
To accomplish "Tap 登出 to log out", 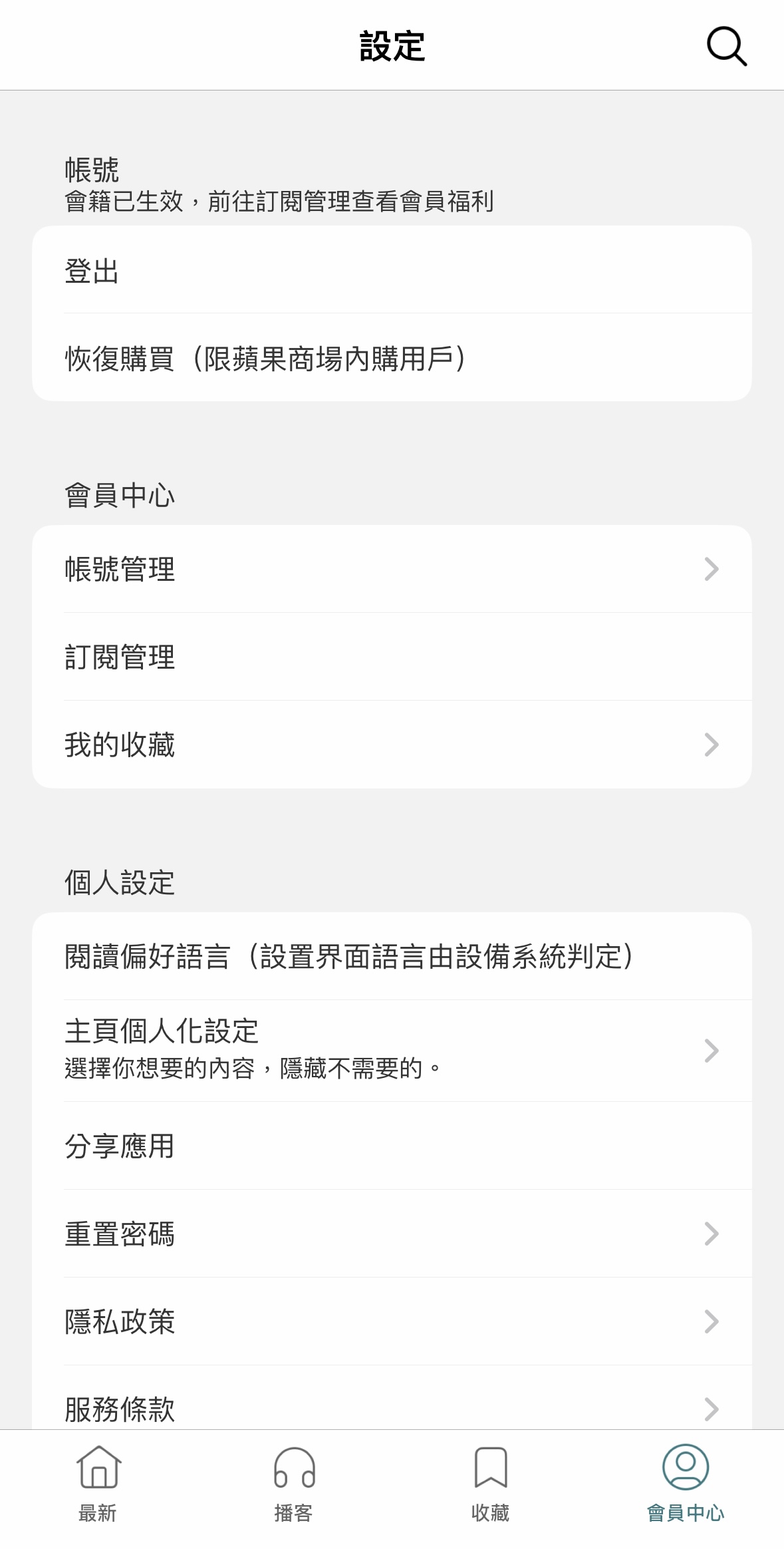I will click(392, 269).
